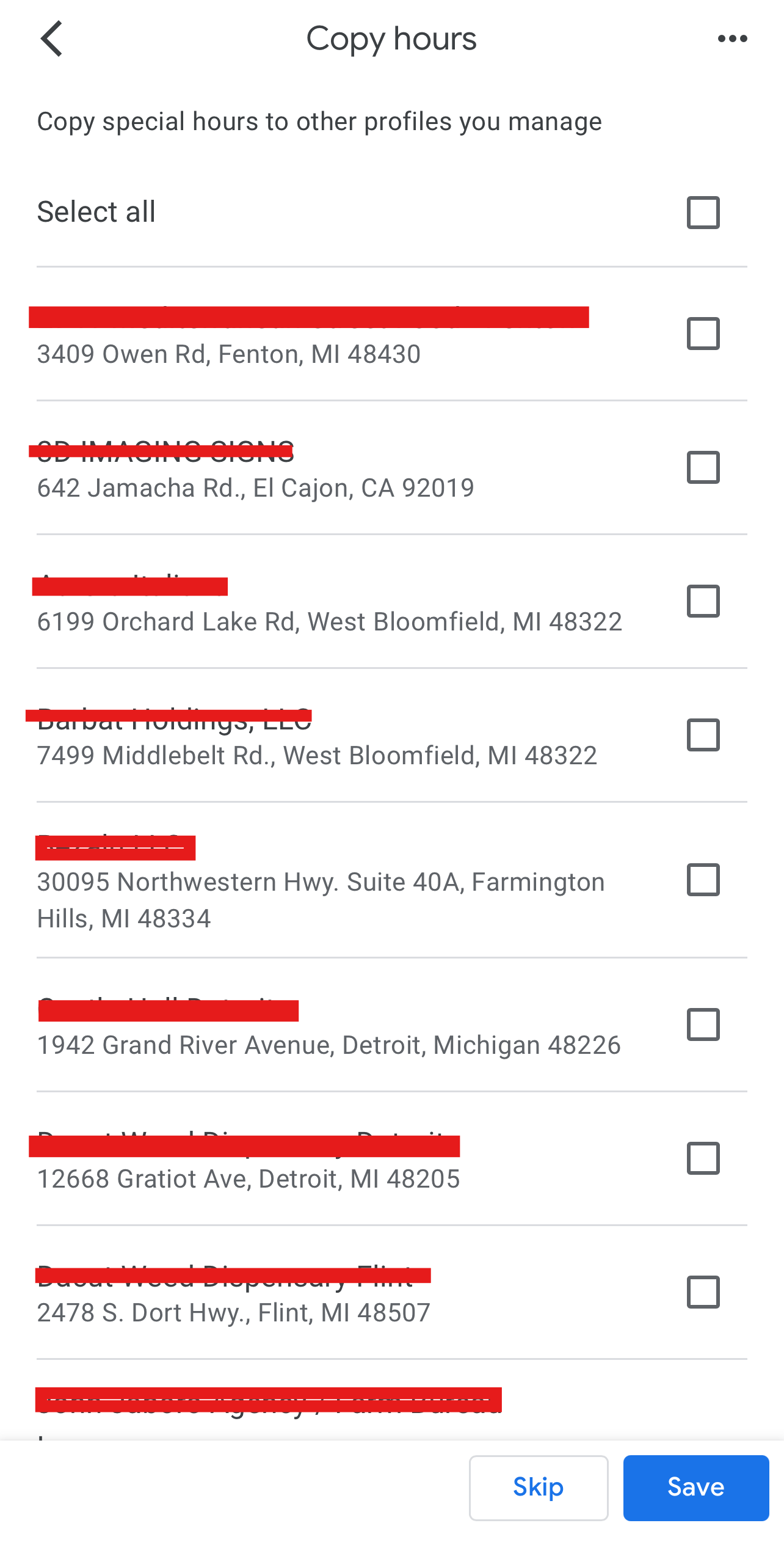
Task: Go back from Copy hours
Action: click(x=52, y=38)
